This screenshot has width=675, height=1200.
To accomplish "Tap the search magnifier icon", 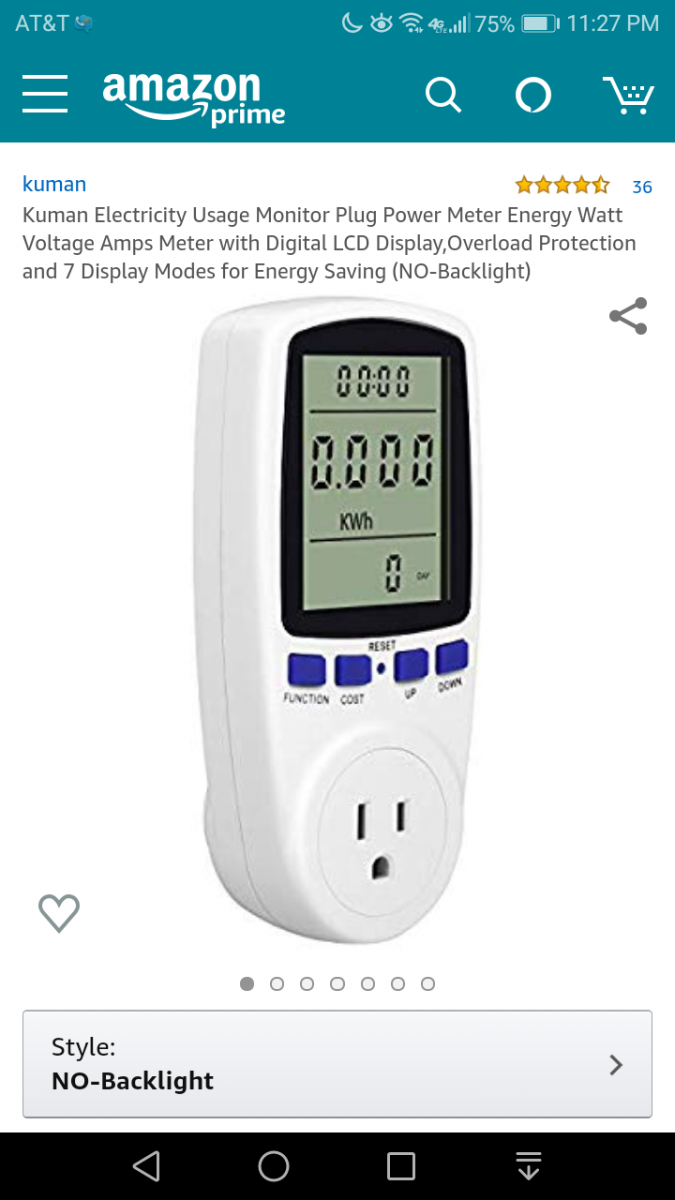I will click(x=443, y=95).
